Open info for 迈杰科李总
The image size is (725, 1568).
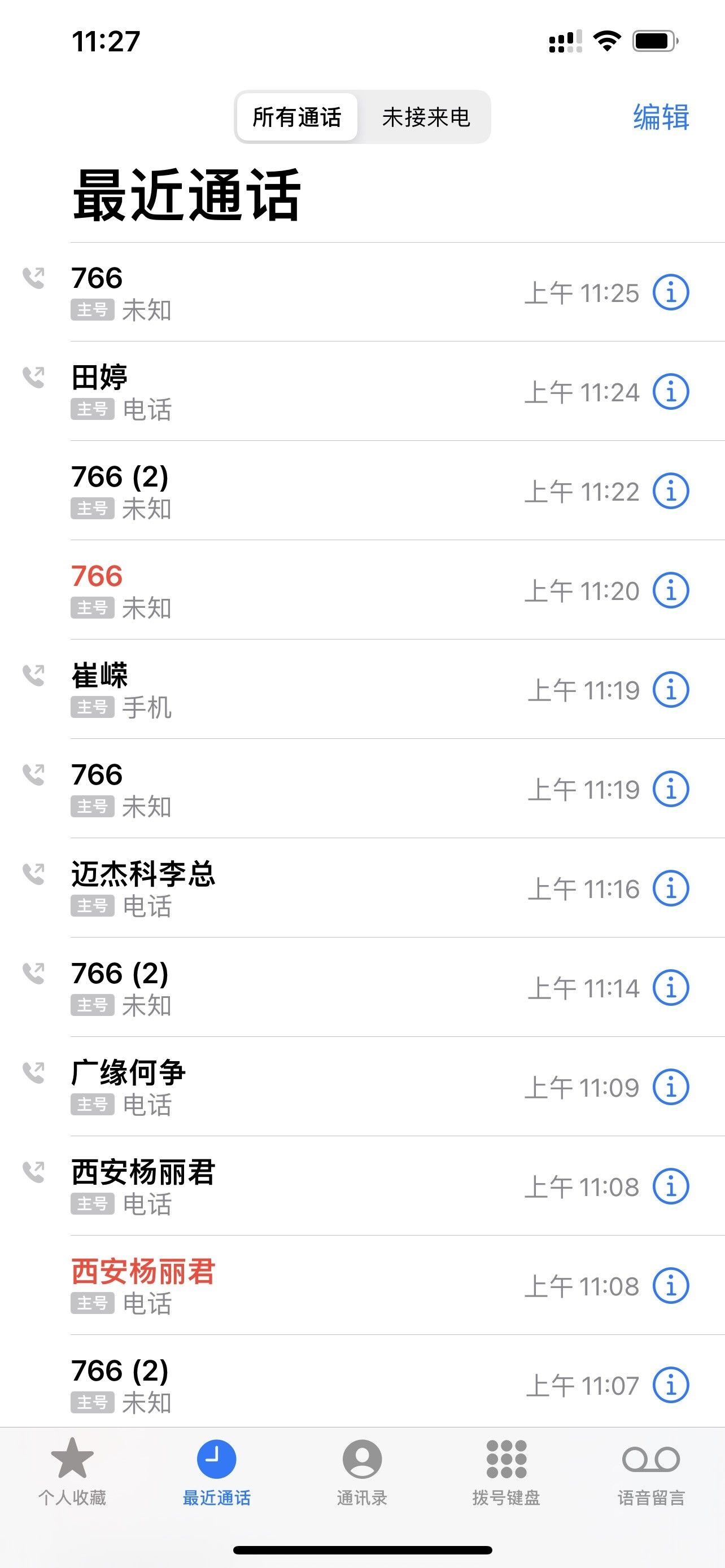[x=670, y=888]
